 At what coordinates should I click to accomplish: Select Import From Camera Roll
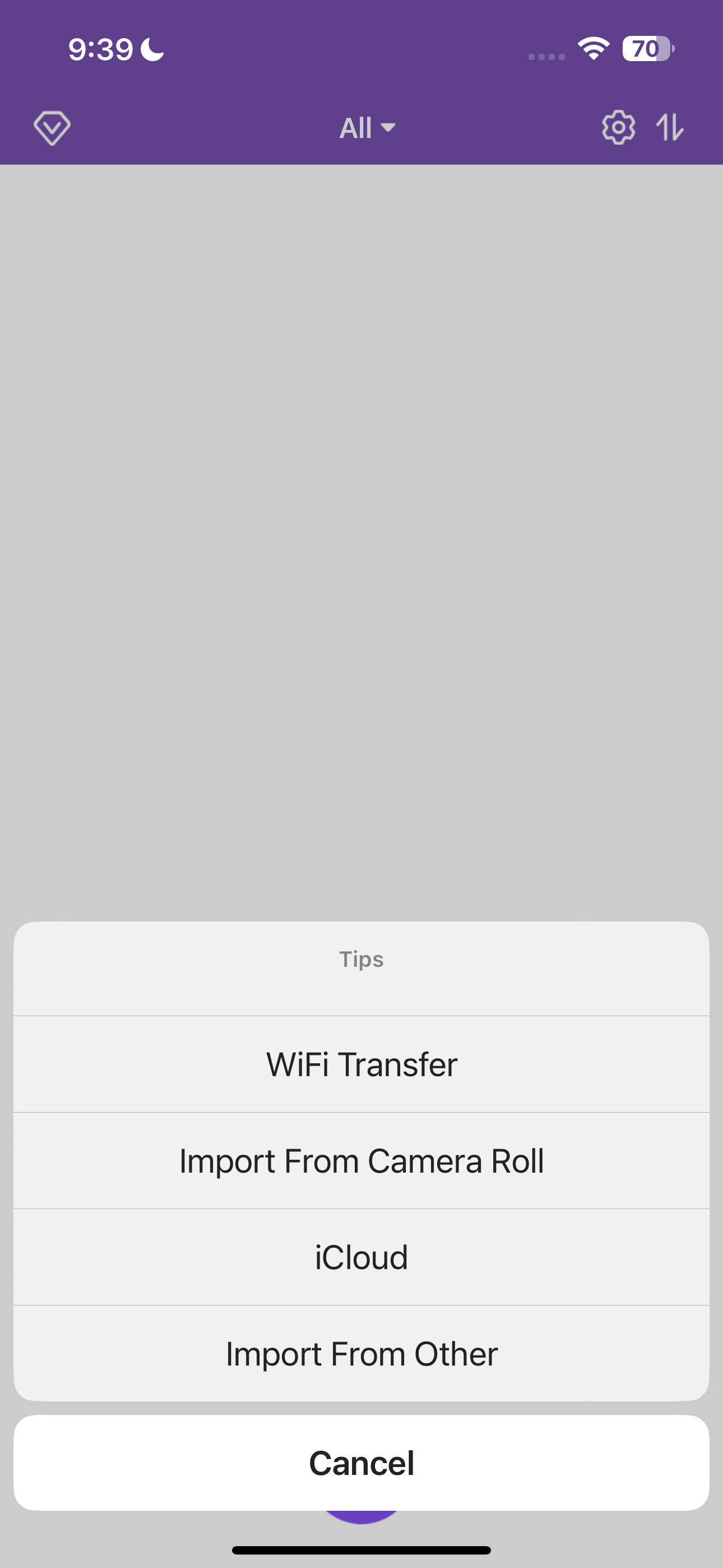pyautogui.click(x=361, y=1161)
